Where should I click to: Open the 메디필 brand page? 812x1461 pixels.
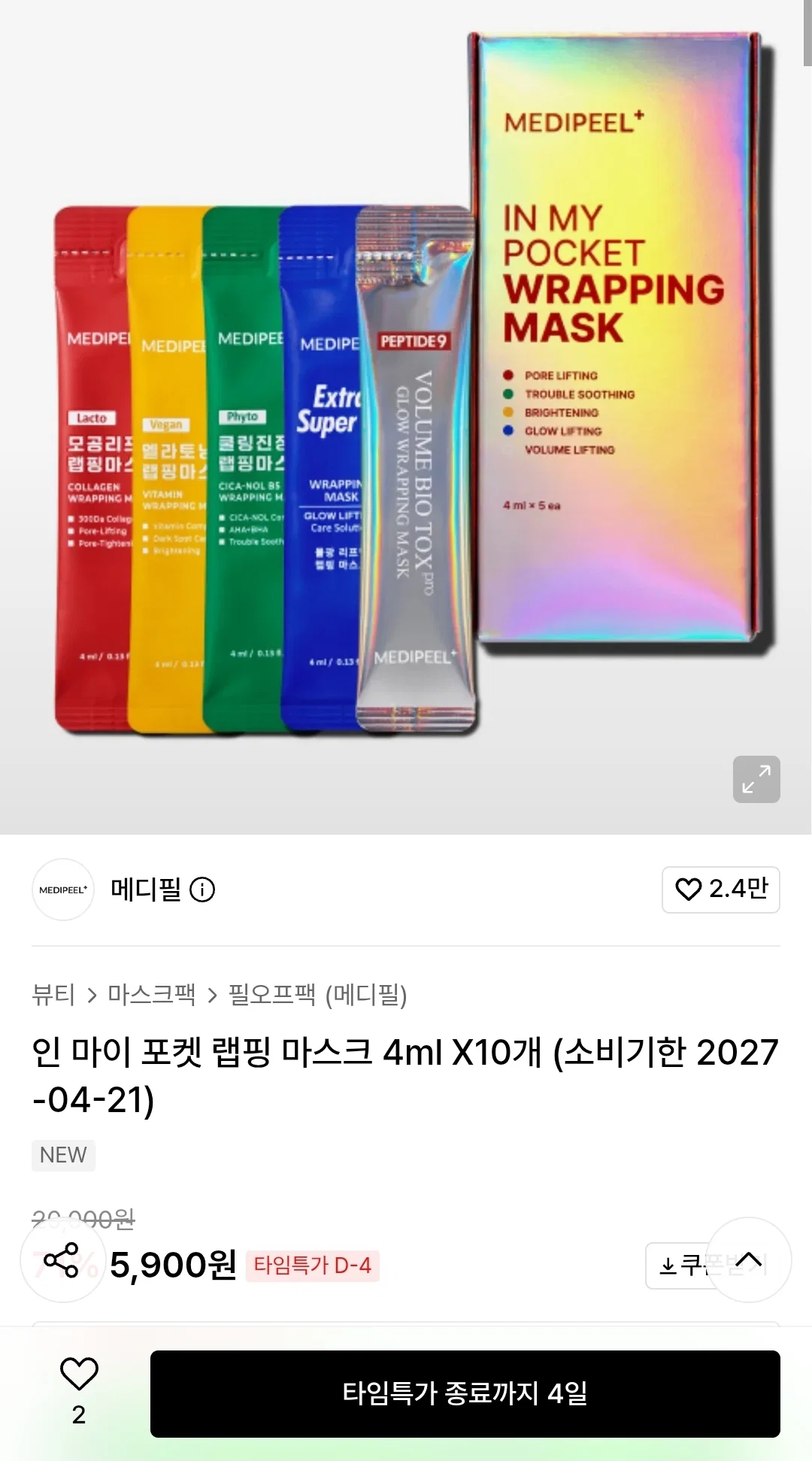pyautogui.click(x=146, y=890)
